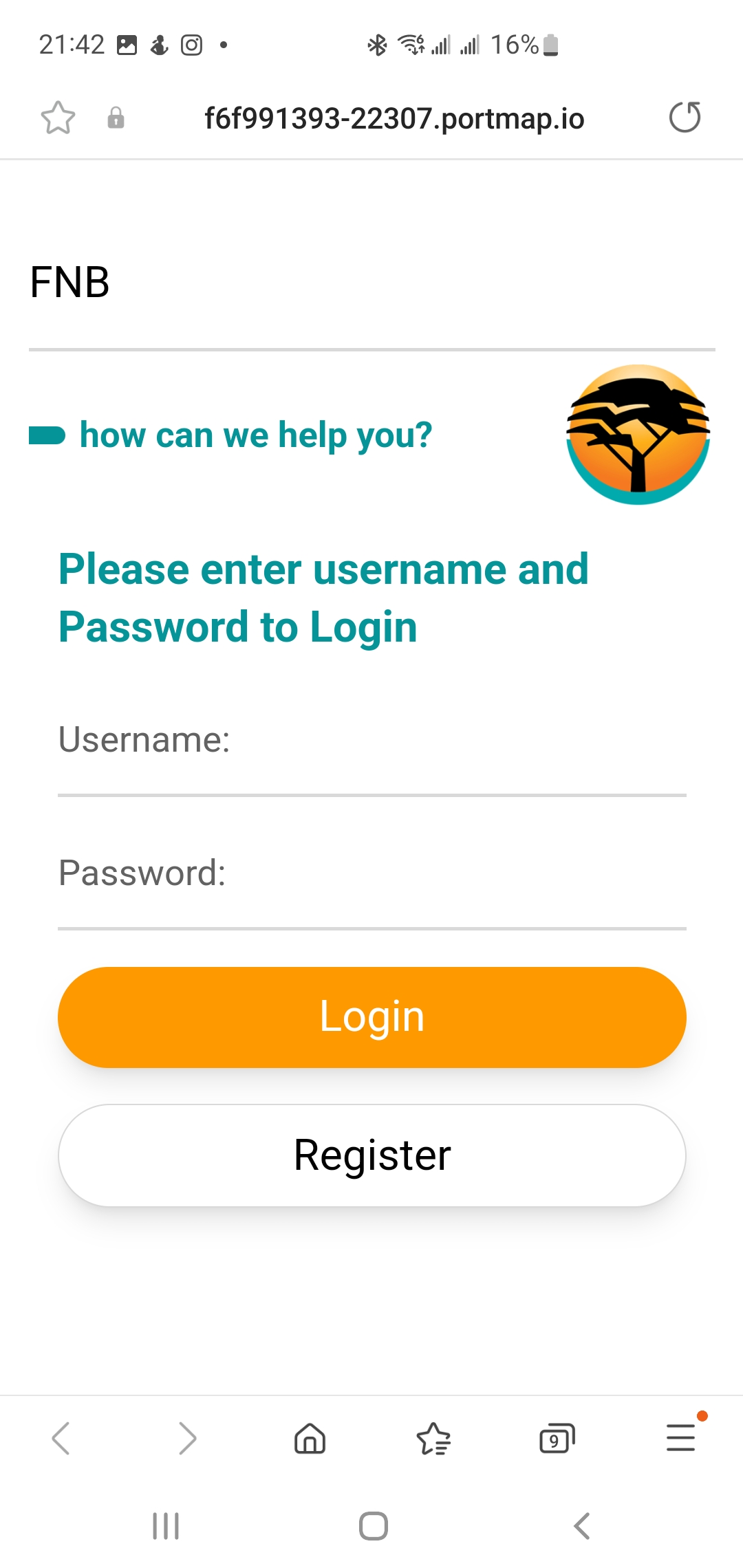View the nine open tabs
The image size is (743, 1568).
click(x=557, y=1438)
